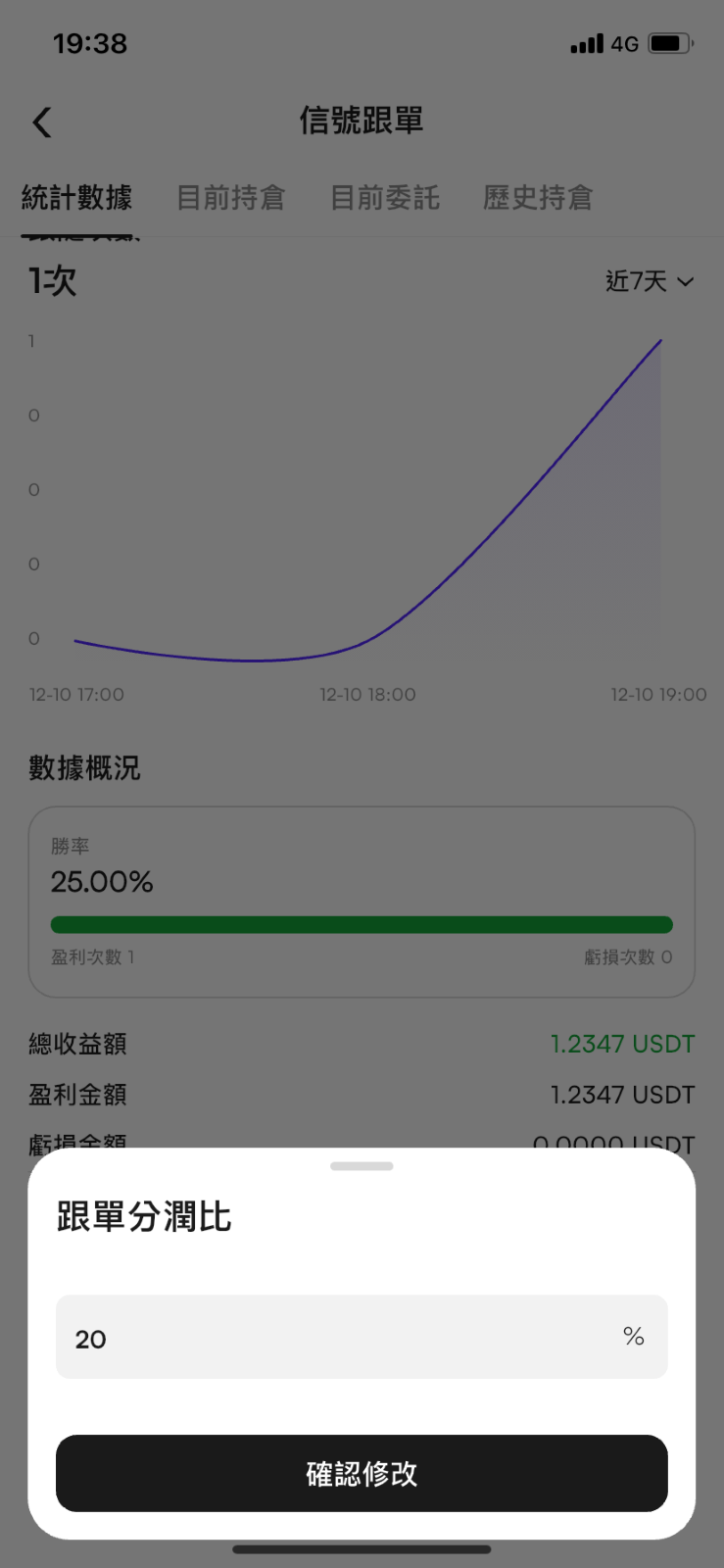Tap the sheet's top drag handle

click(x=362, y=1166)
